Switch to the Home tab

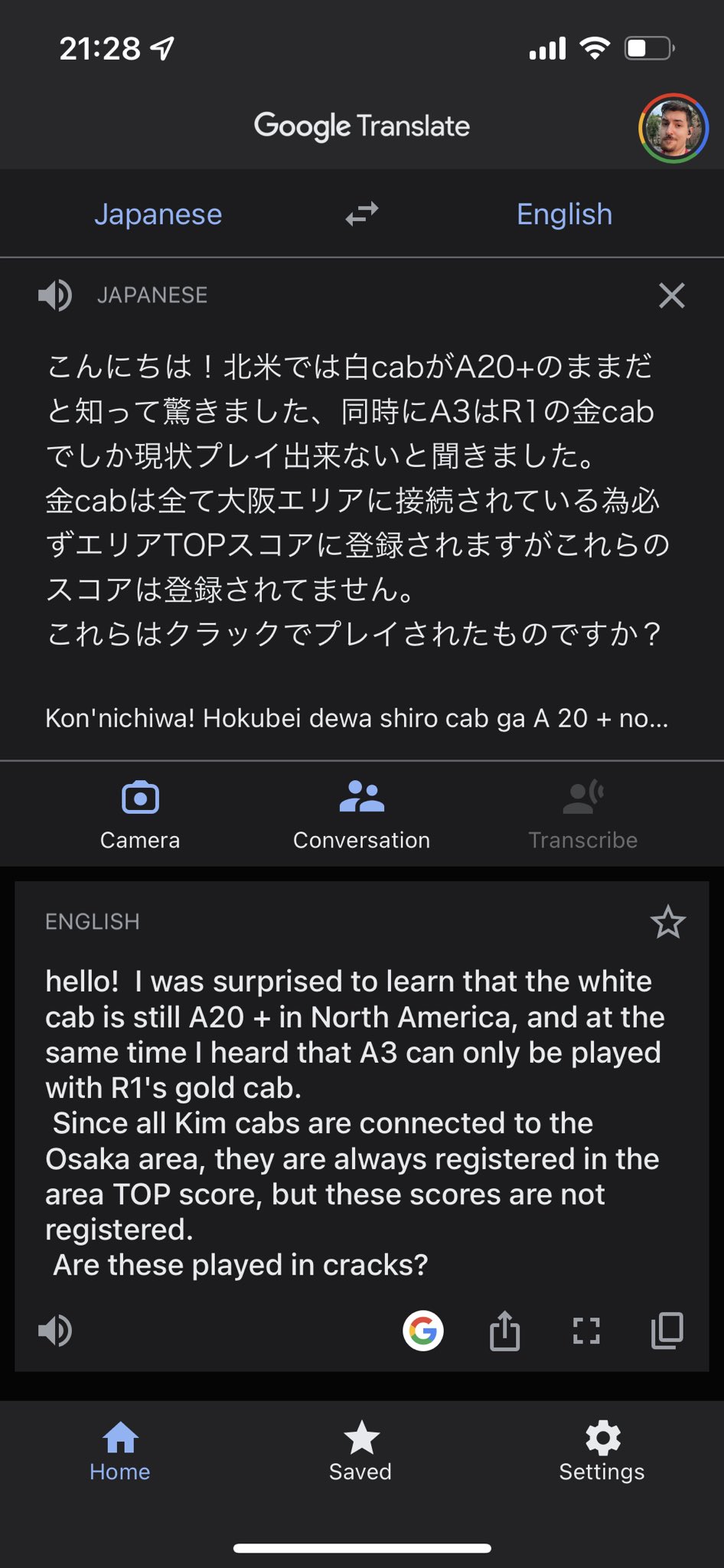coord(120,1450)
